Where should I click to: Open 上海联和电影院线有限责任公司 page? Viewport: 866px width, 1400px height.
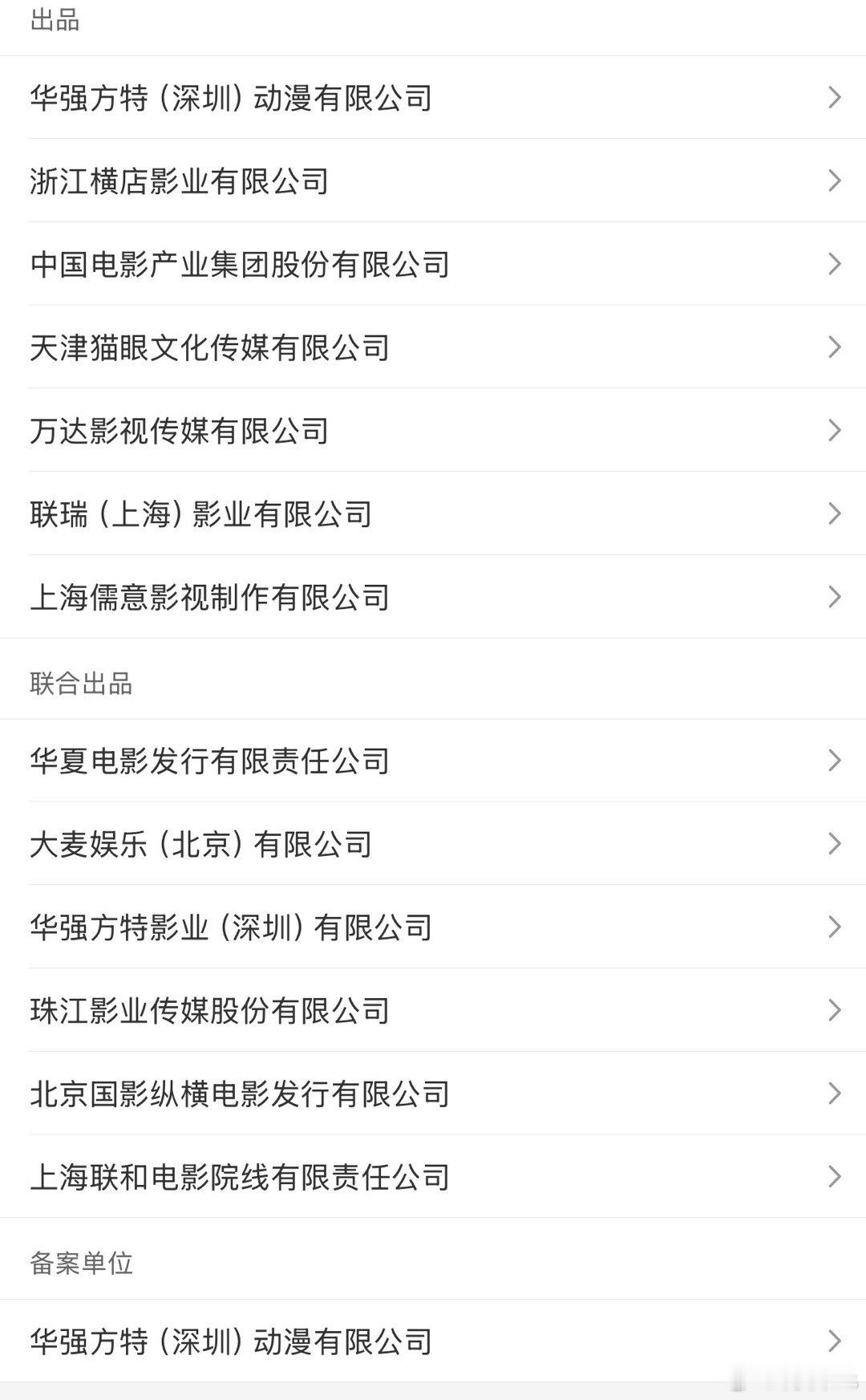[433, 1178]
